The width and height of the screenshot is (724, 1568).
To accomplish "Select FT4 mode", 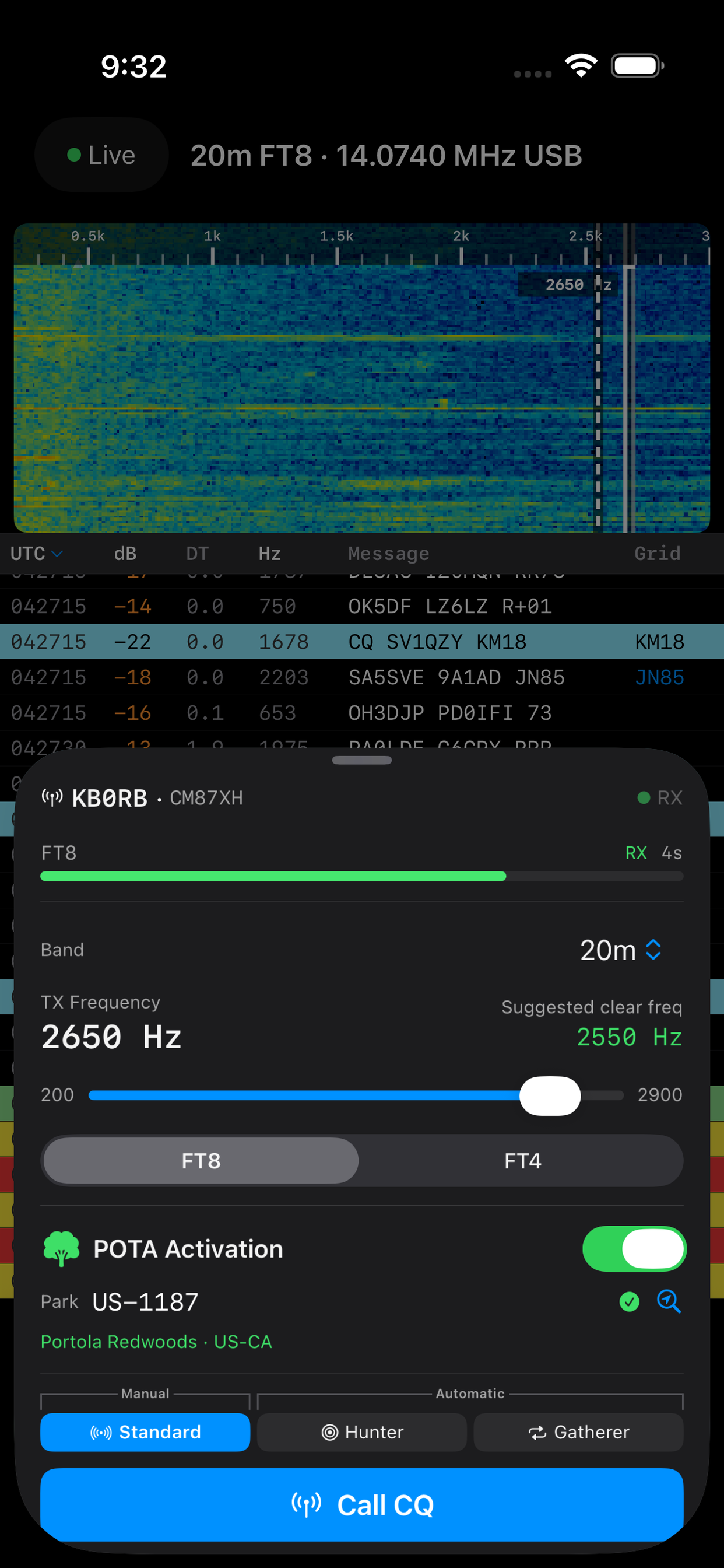I will pyautogui.click(x=522, y=1160).
